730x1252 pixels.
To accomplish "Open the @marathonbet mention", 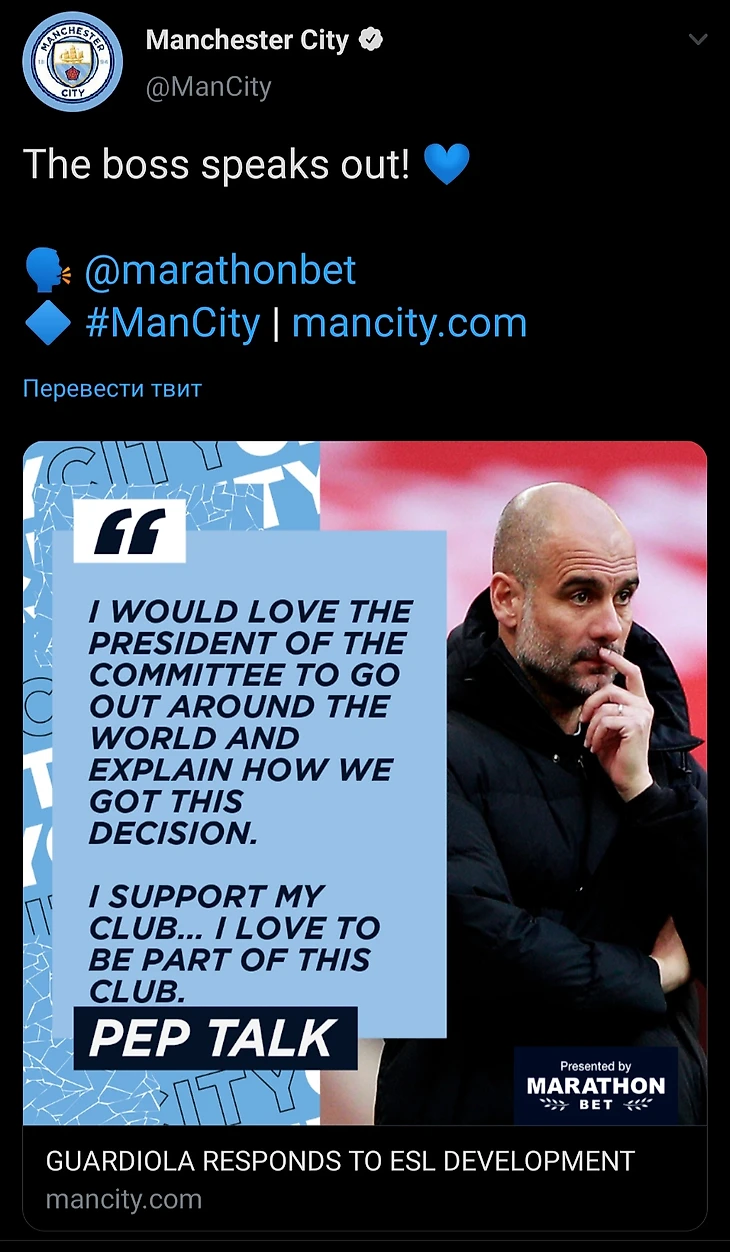I will [x=220, y=270].
